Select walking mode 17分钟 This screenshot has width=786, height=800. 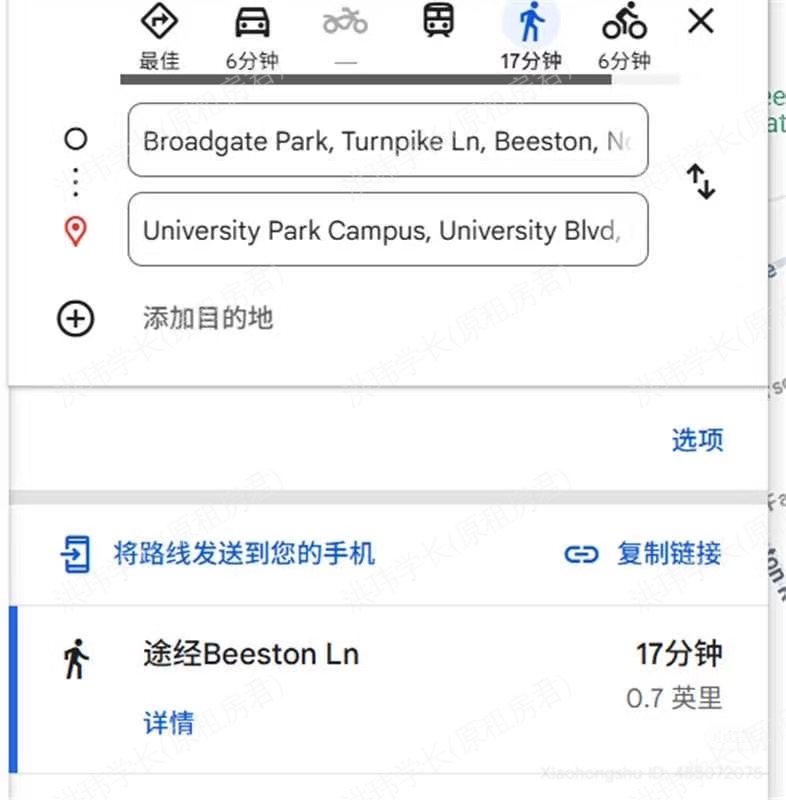tap(531, 36)
